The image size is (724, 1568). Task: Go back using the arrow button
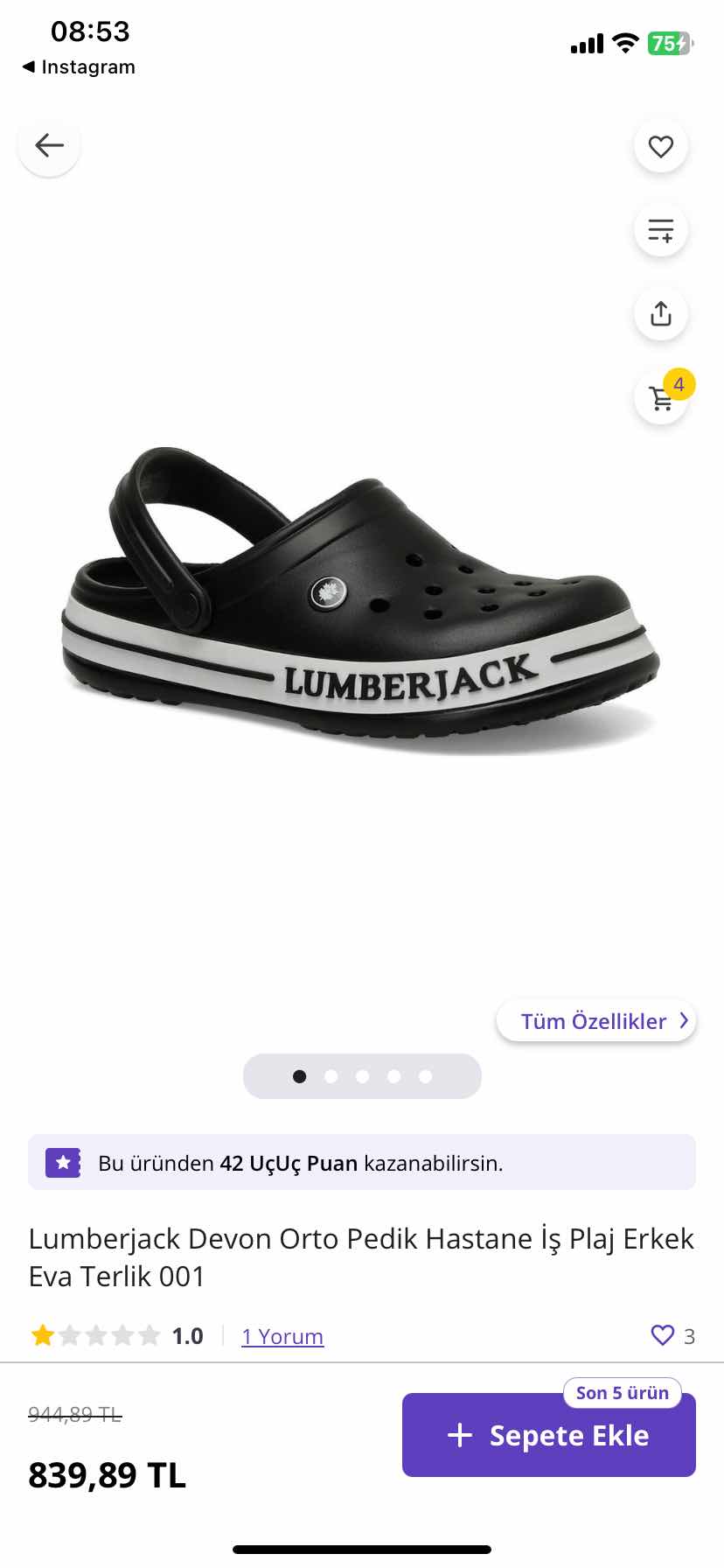pyautogui.click(x=49, y=145)
